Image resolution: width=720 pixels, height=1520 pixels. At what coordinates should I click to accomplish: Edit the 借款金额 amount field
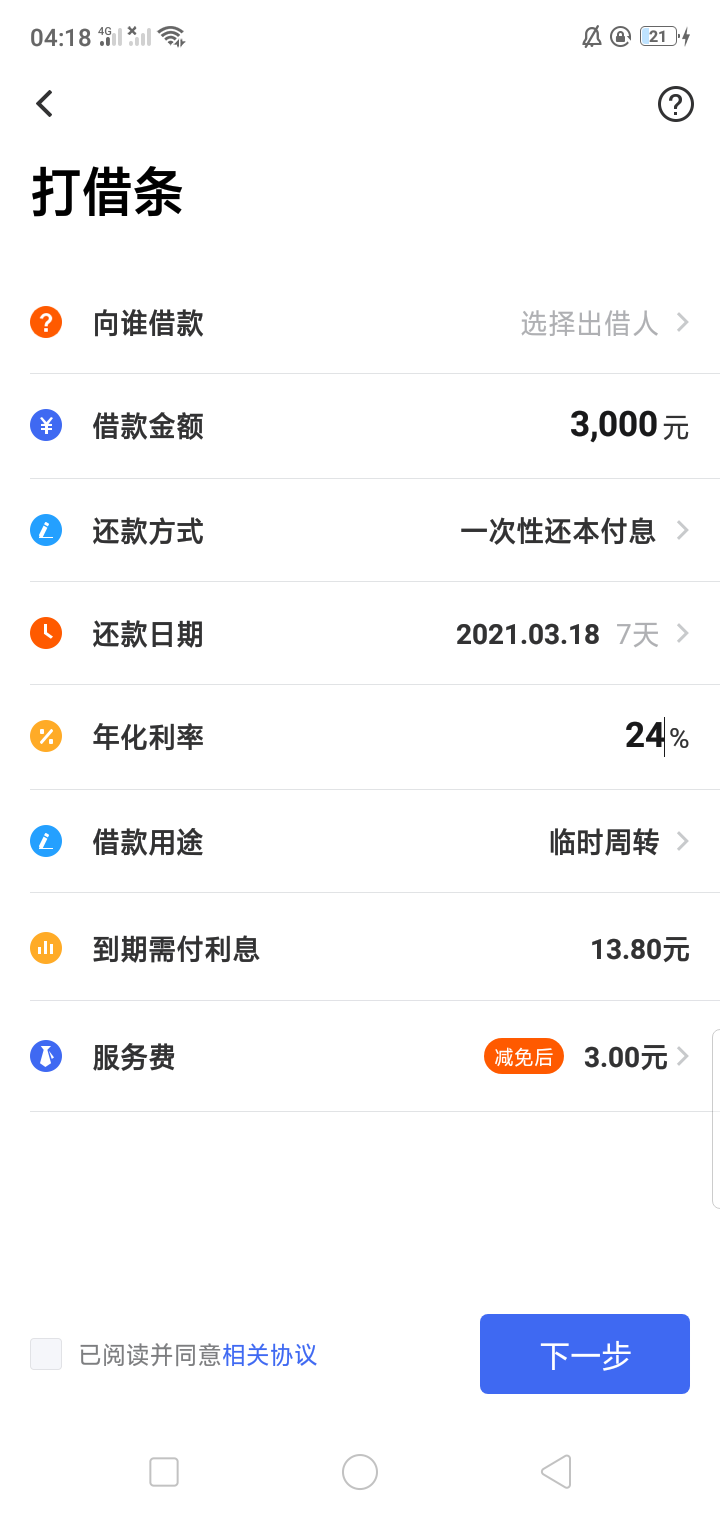click(613, 425)
